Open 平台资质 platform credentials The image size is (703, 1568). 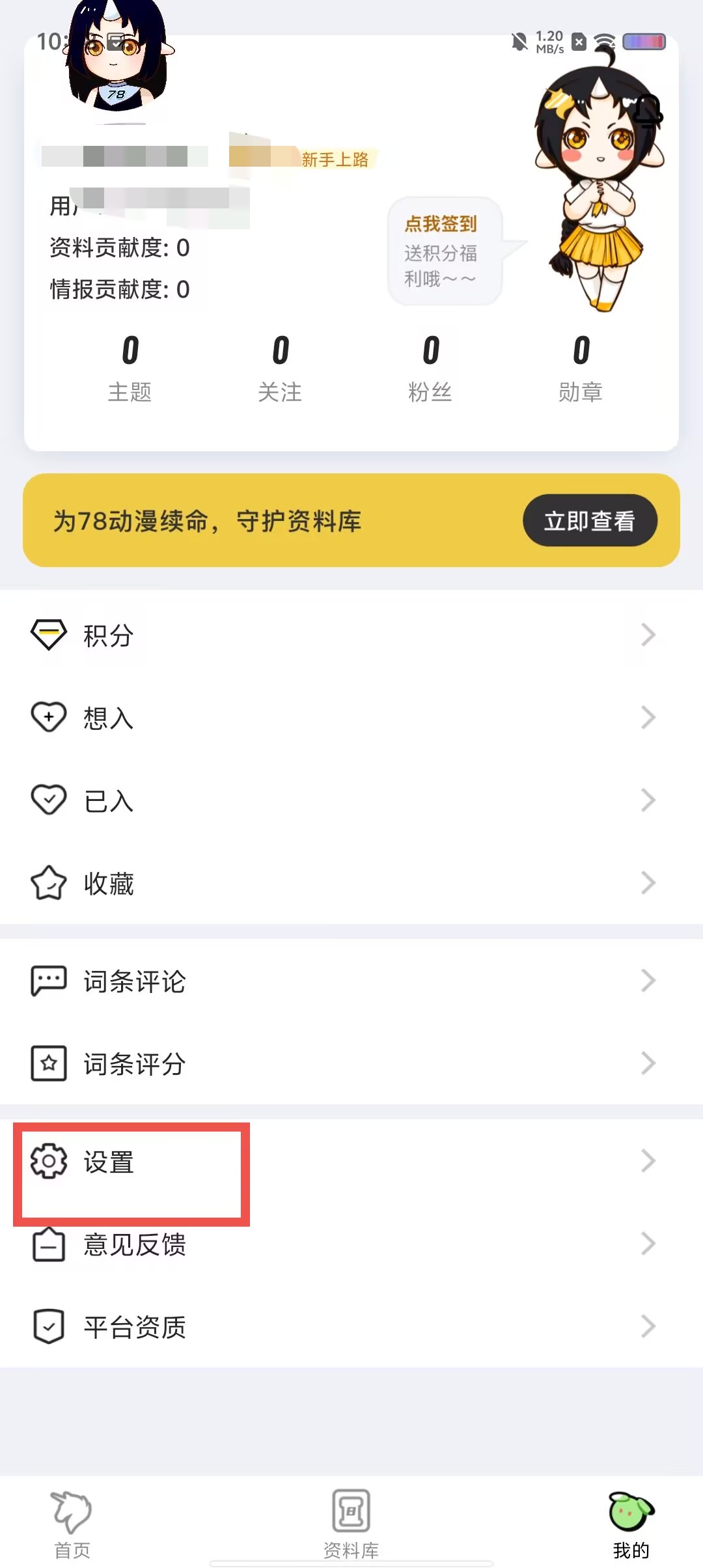click(351, 1326)
